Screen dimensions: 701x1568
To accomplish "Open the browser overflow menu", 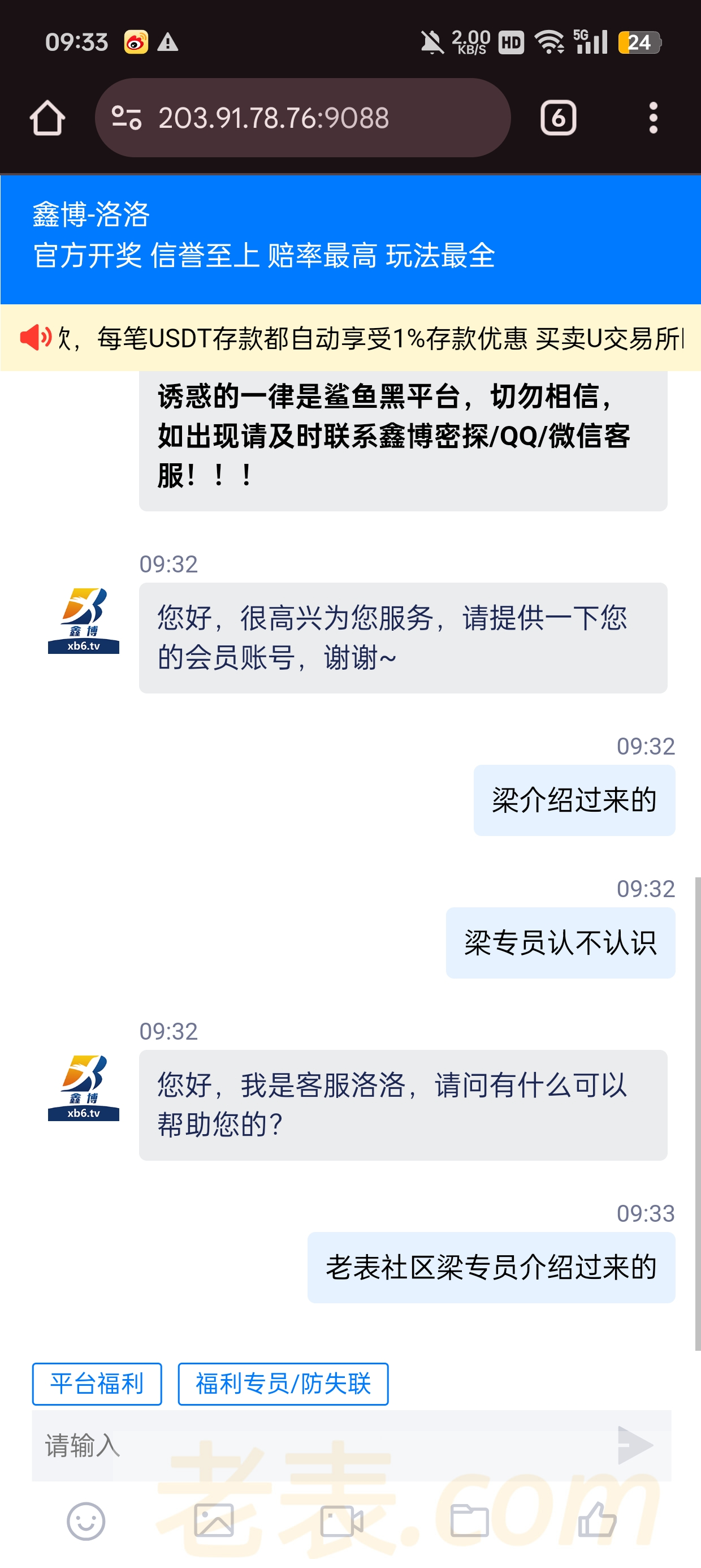I will 653,118.
